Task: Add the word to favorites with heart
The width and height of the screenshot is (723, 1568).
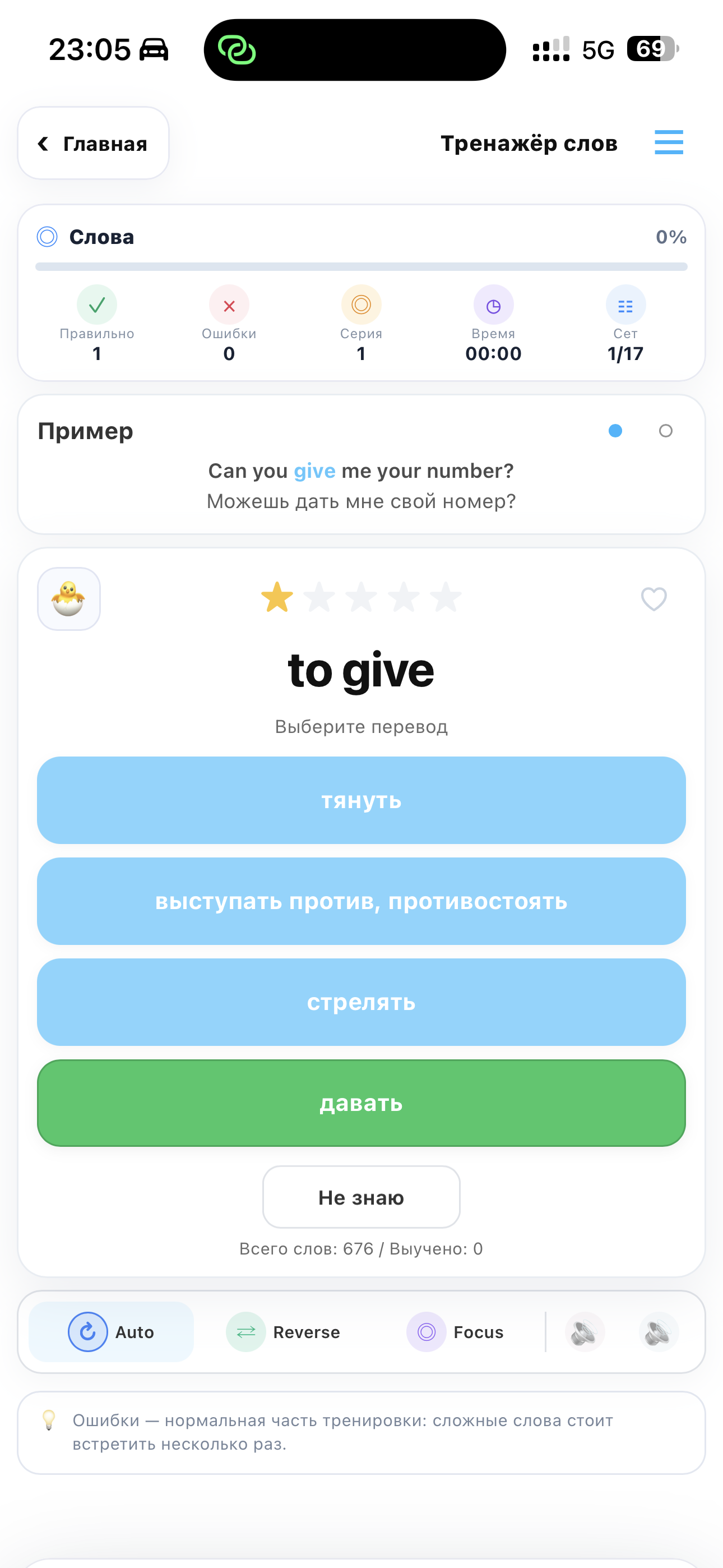Action: pyautogui.click(x=654, y=599)
